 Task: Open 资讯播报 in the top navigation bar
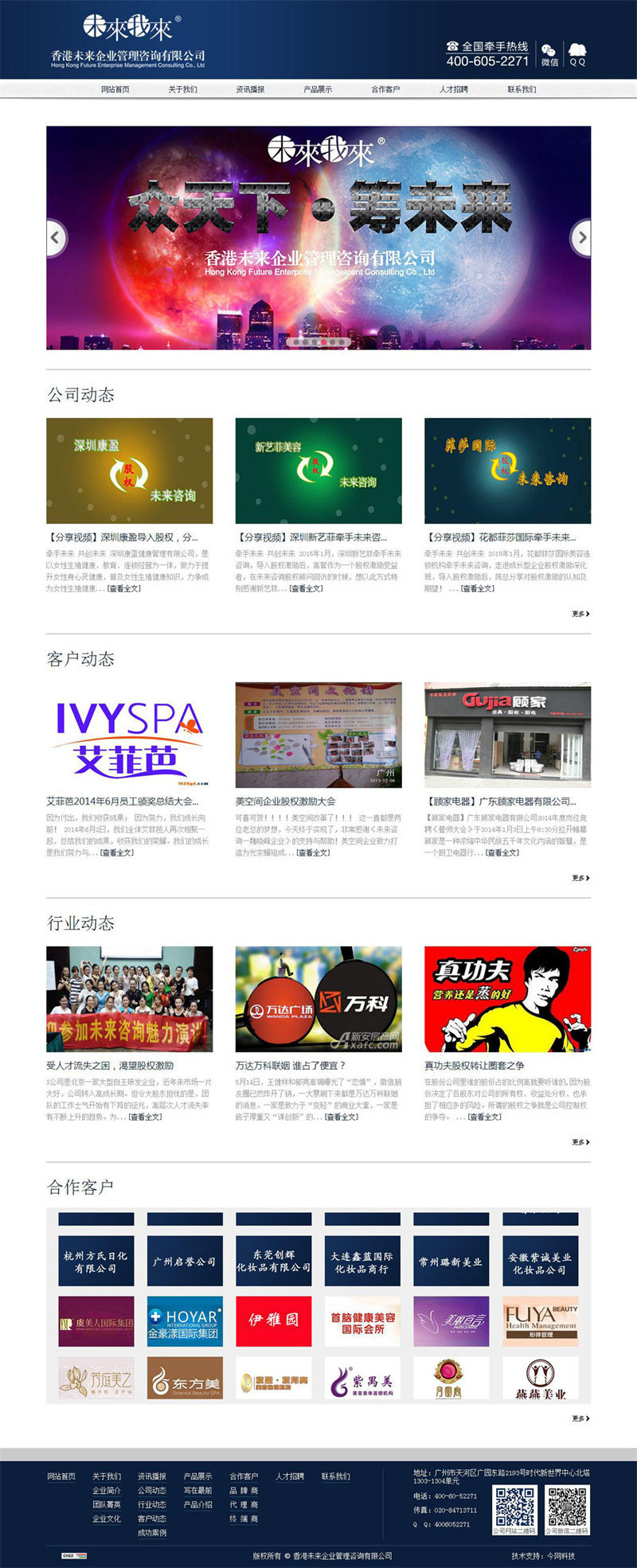250,89
